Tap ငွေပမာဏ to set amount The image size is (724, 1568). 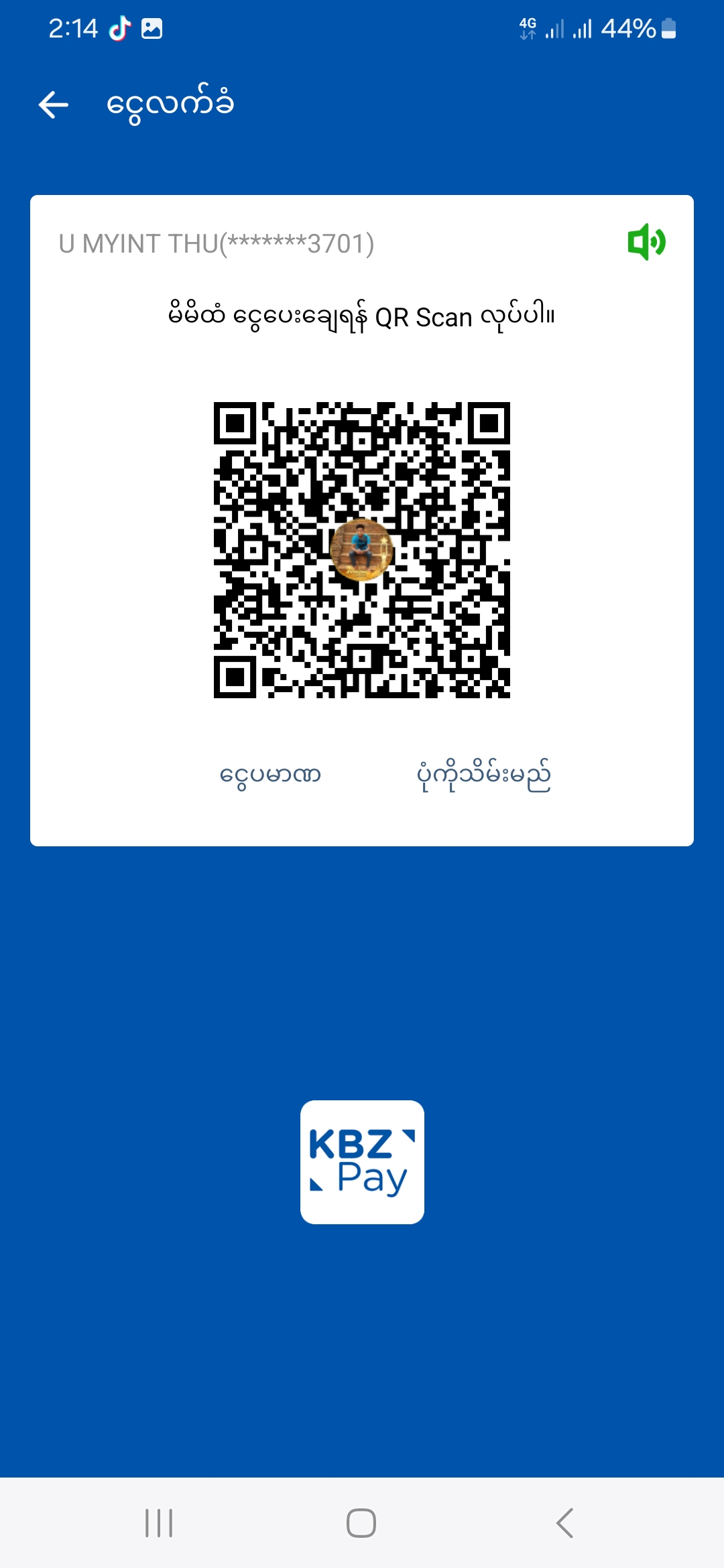(270, 775)
